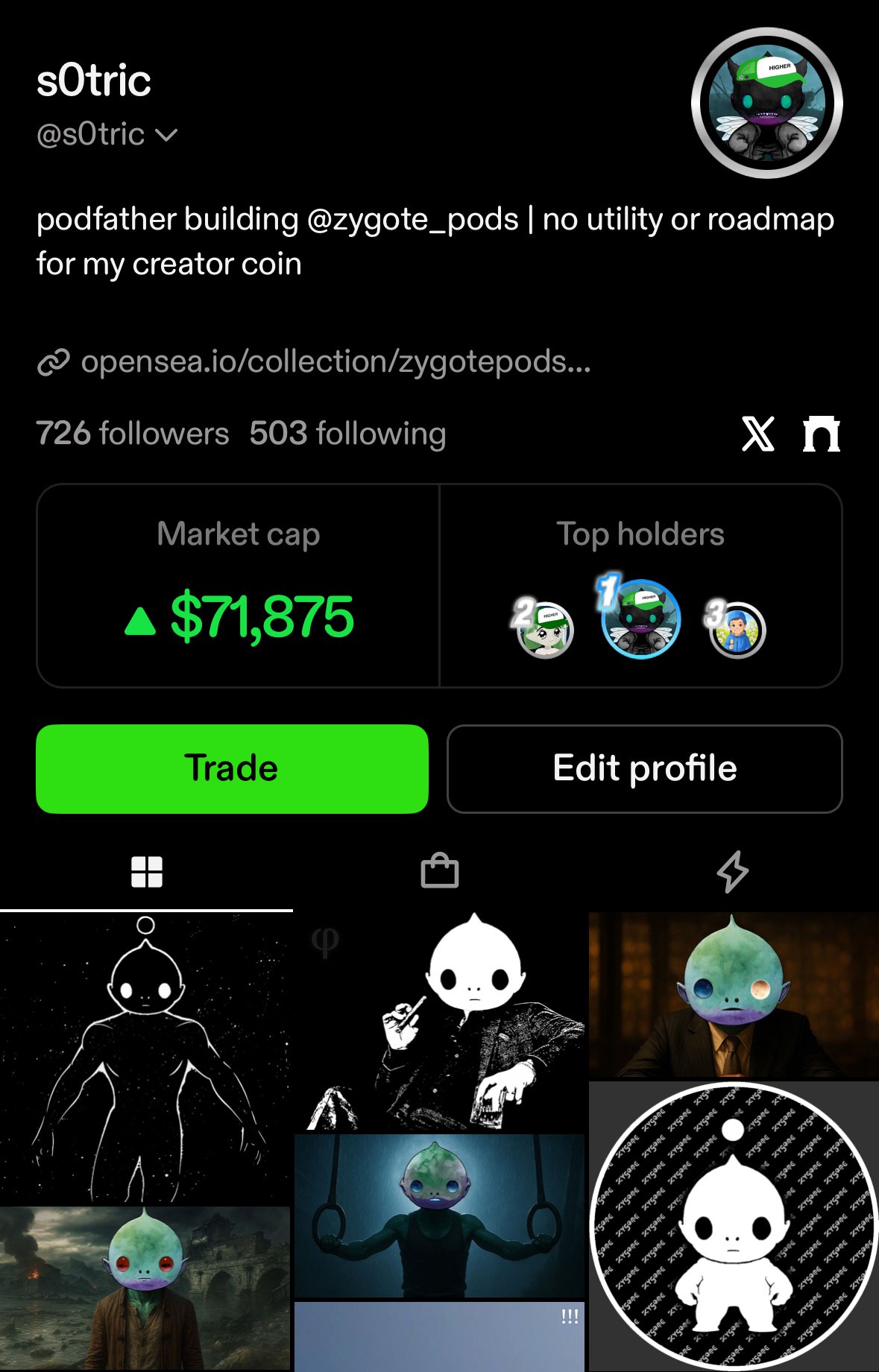Open the circular zygote token post
Screen dimensions: 879x1372
pos(734,1226)
